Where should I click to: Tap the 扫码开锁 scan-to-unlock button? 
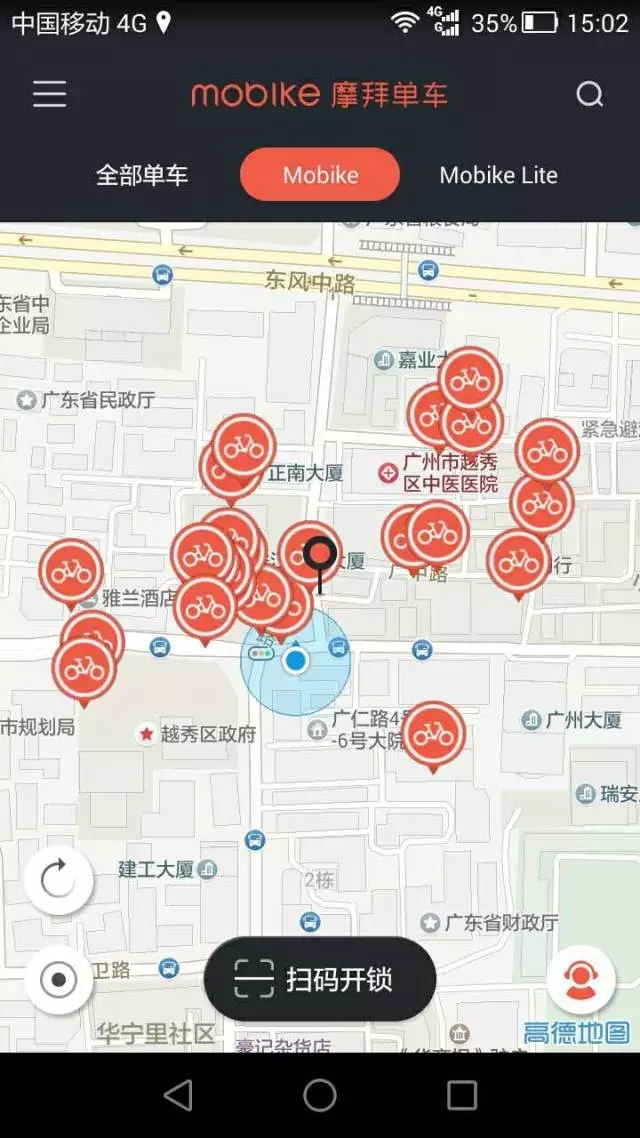pos(320,979)
